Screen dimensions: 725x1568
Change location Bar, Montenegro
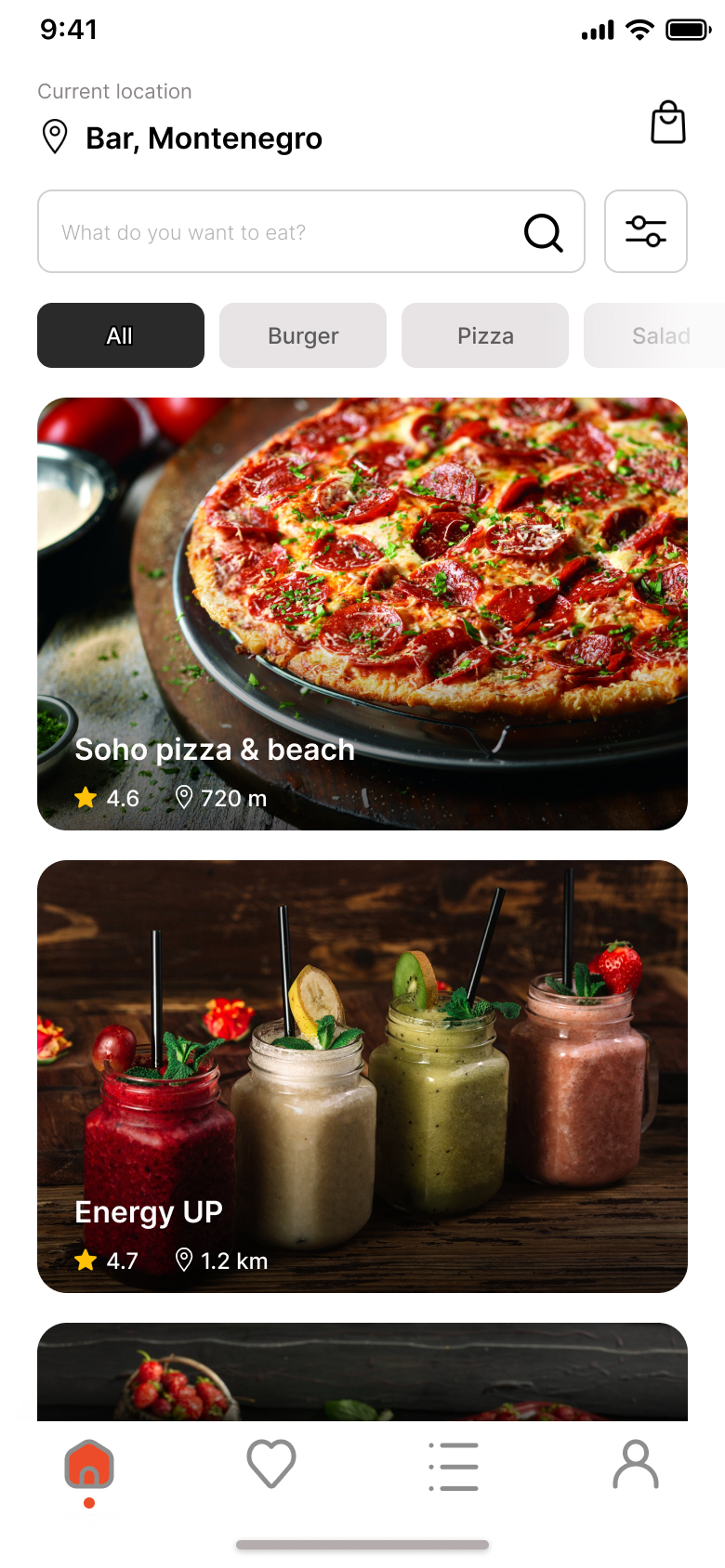[203, 138]
